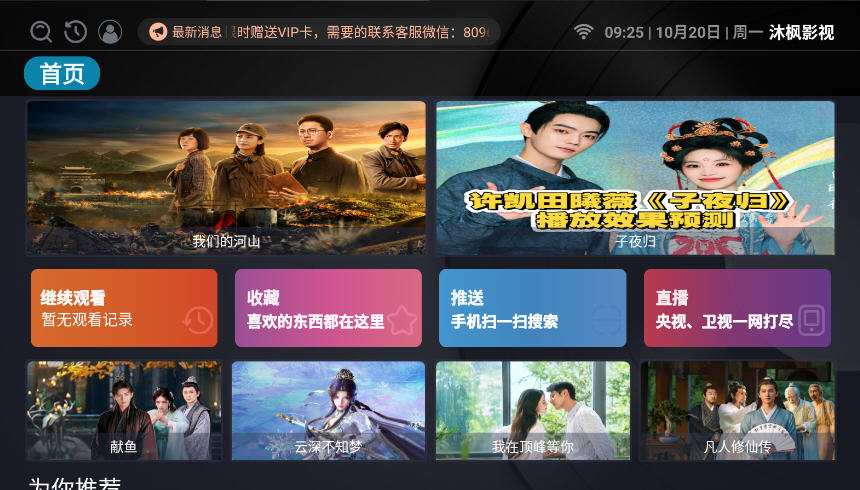Open the show 我在顶峰等你

532,411
